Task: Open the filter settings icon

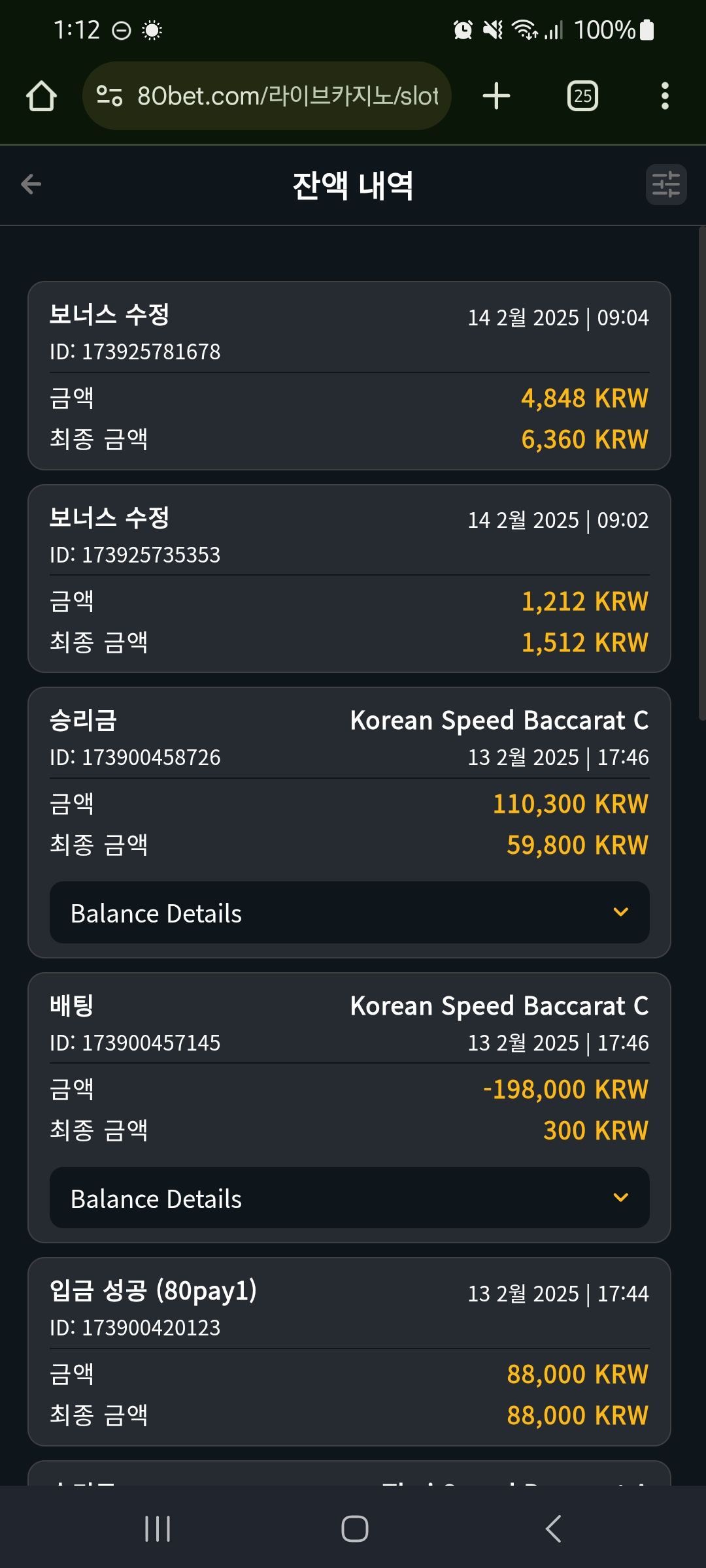Action: coord(666,184)
